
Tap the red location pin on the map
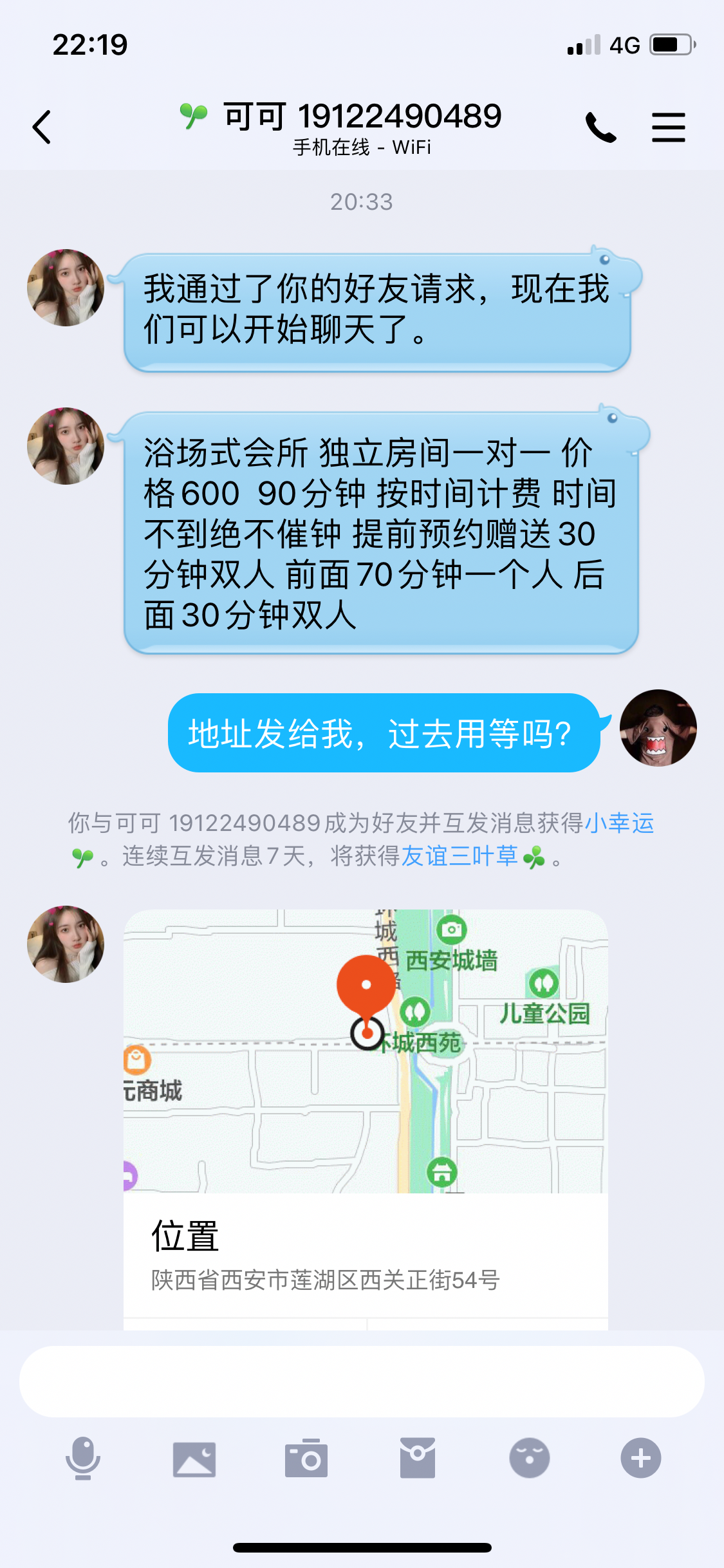tap(367, 985)
